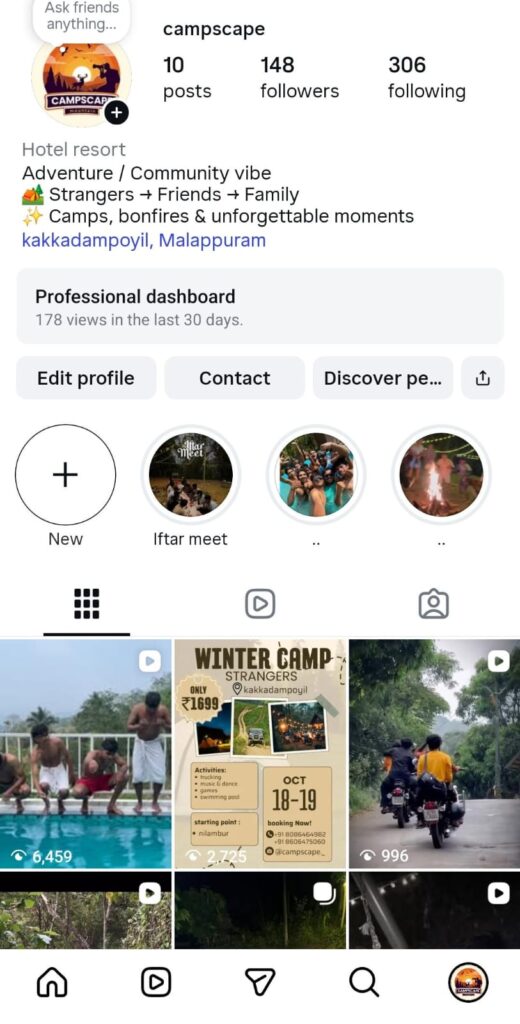The image size is (520, 1024).
Task: Open the swimming pool reel with 6,459 views
Action: [86, 754]
